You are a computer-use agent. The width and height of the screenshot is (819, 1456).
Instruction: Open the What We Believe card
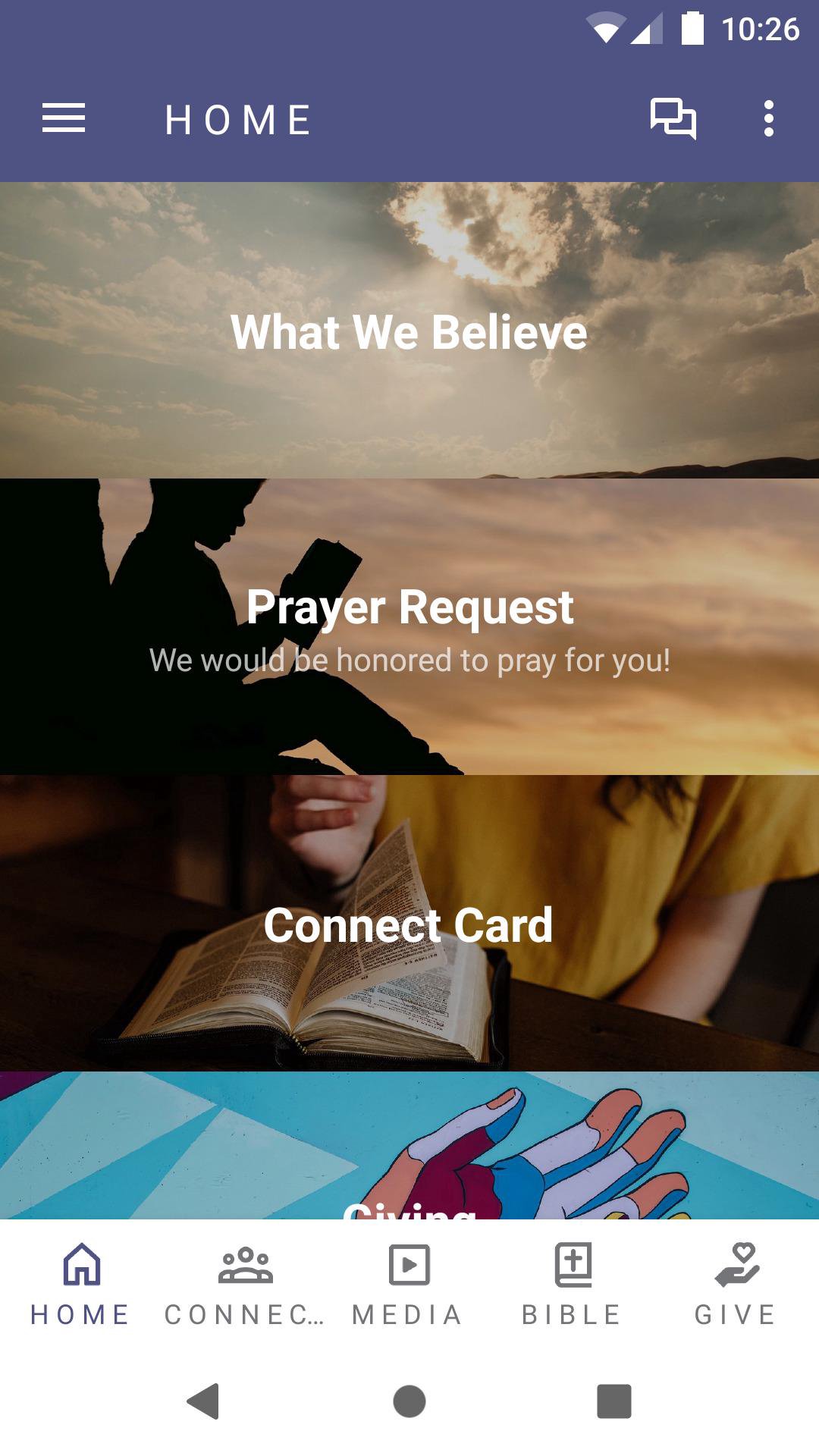click(x=409, y=331)
